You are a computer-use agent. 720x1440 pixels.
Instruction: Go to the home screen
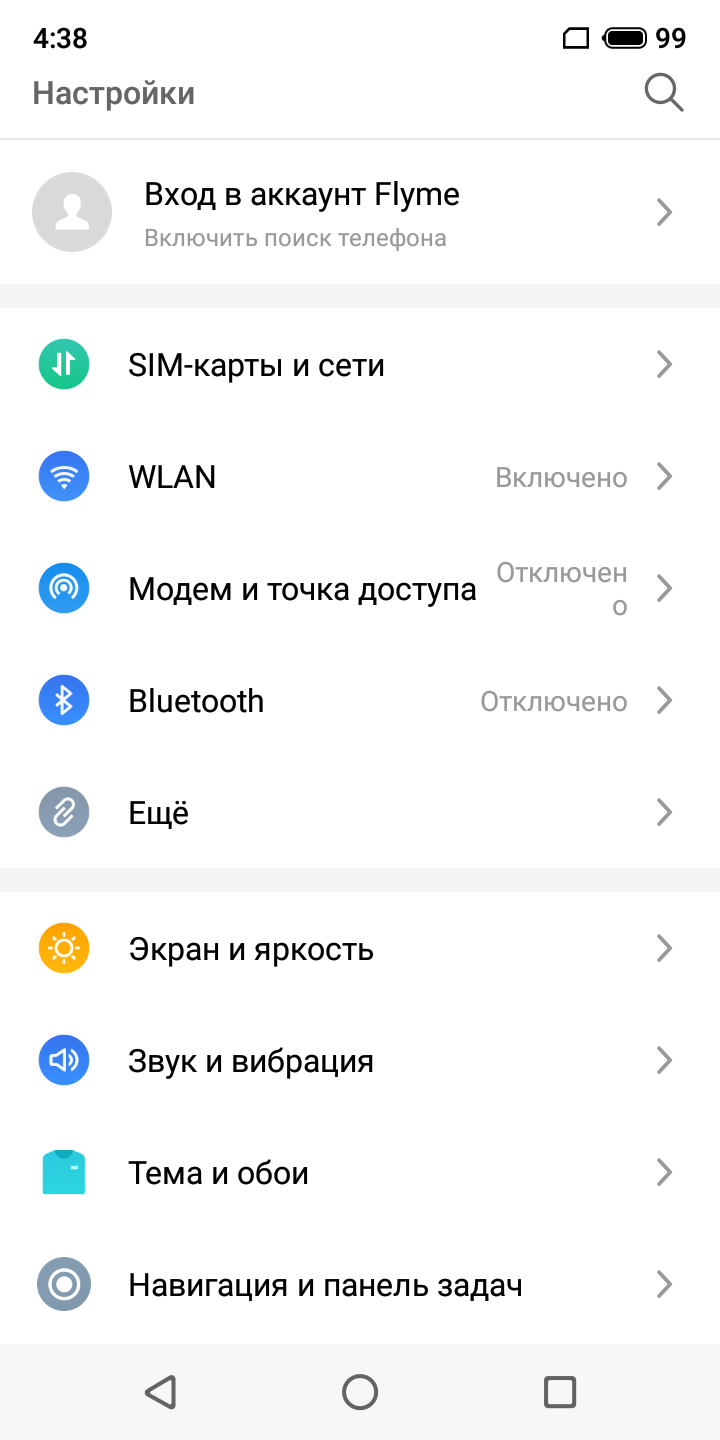(360, 1392)
